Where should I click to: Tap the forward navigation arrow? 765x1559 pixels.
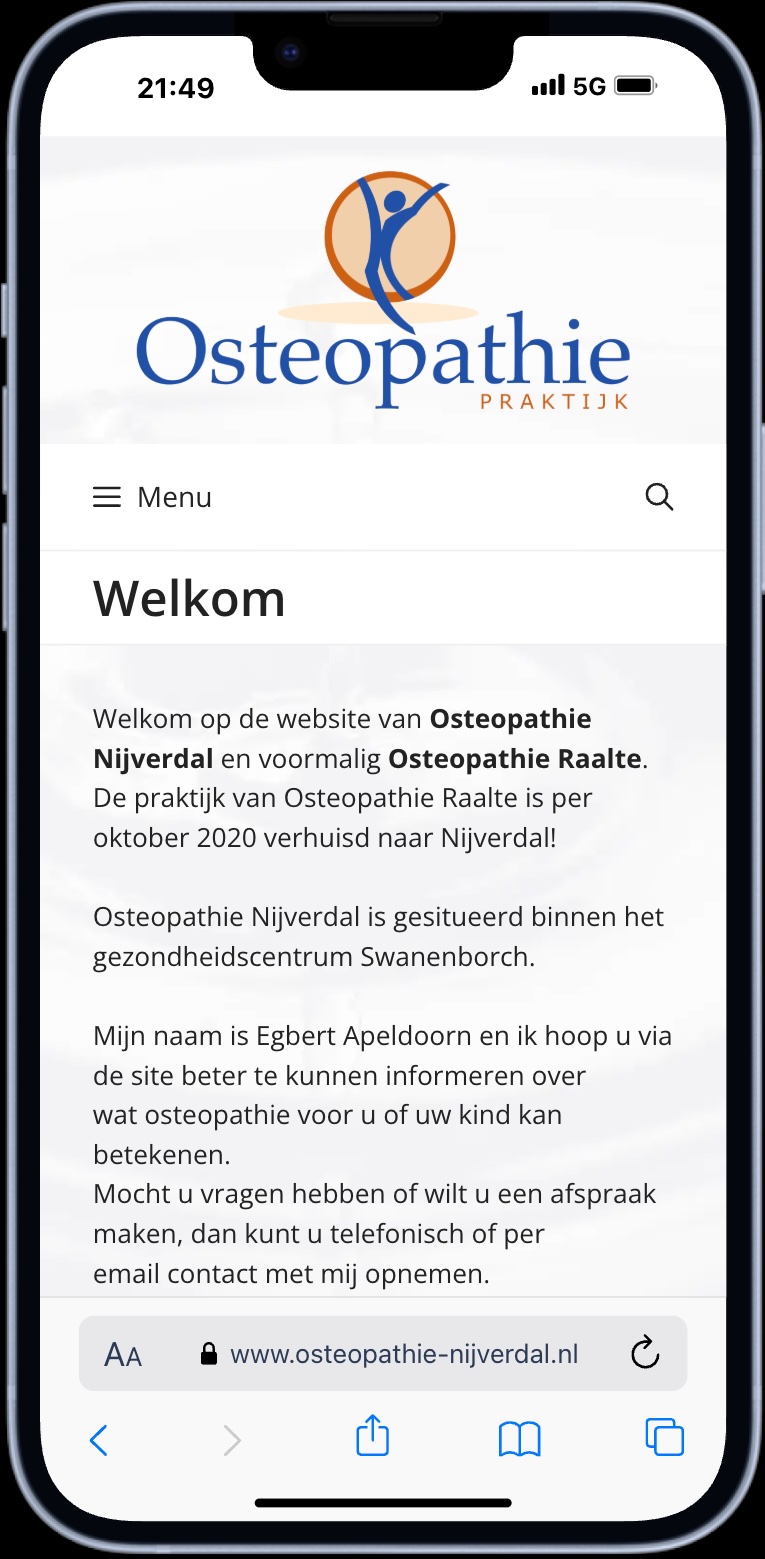pyautogui.click(x=231, y=1440)
